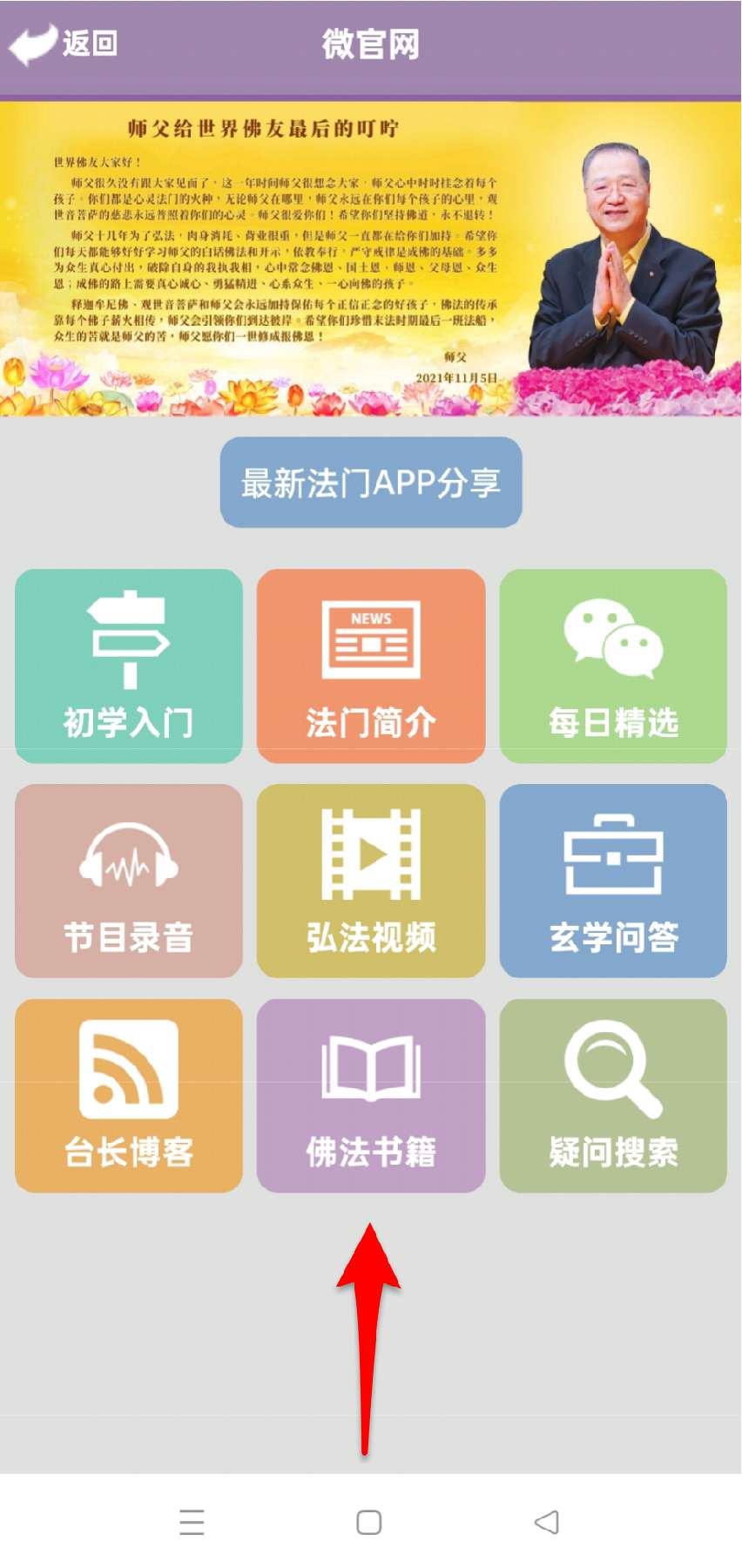The width and height of the screenshot is (742, 1568).
Task: Open the 佛法书籍 books tile
Action: pos(371,1096)
